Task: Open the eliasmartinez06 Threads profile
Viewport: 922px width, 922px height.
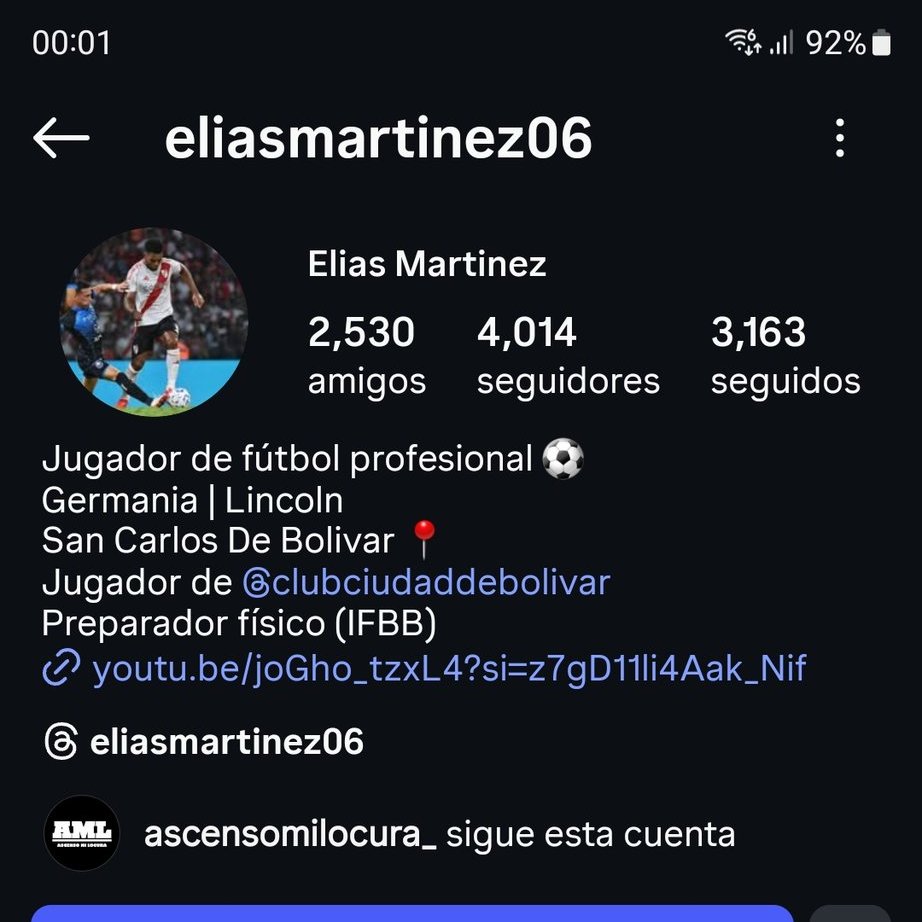Action: coord(205,742)
